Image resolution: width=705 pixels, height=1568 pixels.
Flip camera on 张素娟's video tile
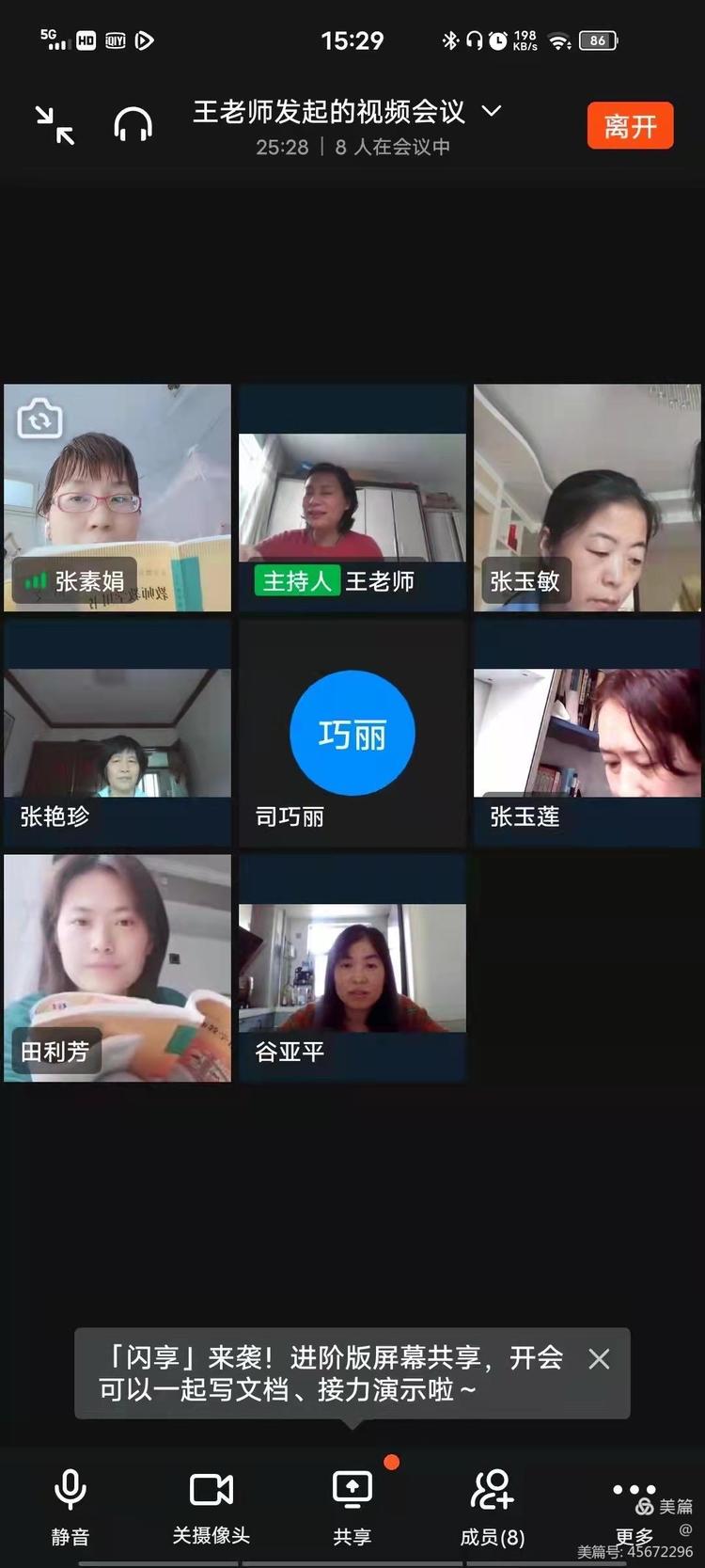39,419
